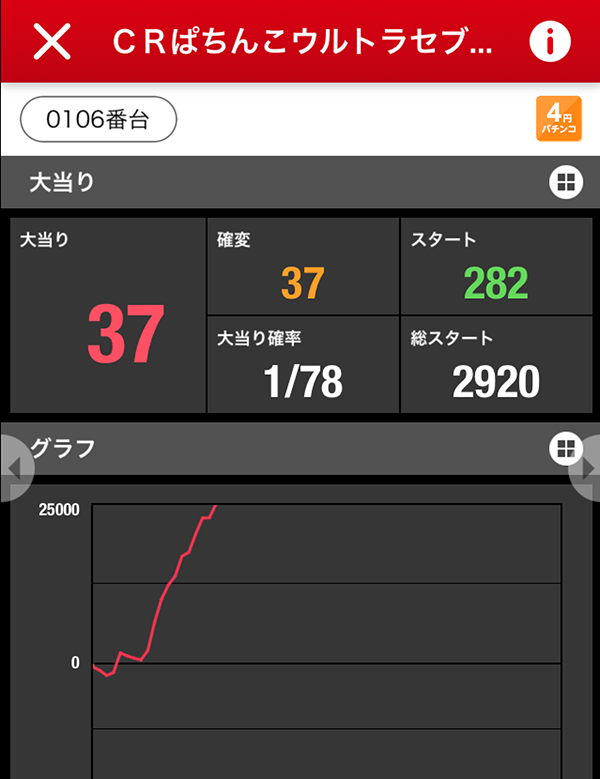Close the pachinko machine data screen
The width and height of the screenshot is (600, 779).
coord(52,41)
